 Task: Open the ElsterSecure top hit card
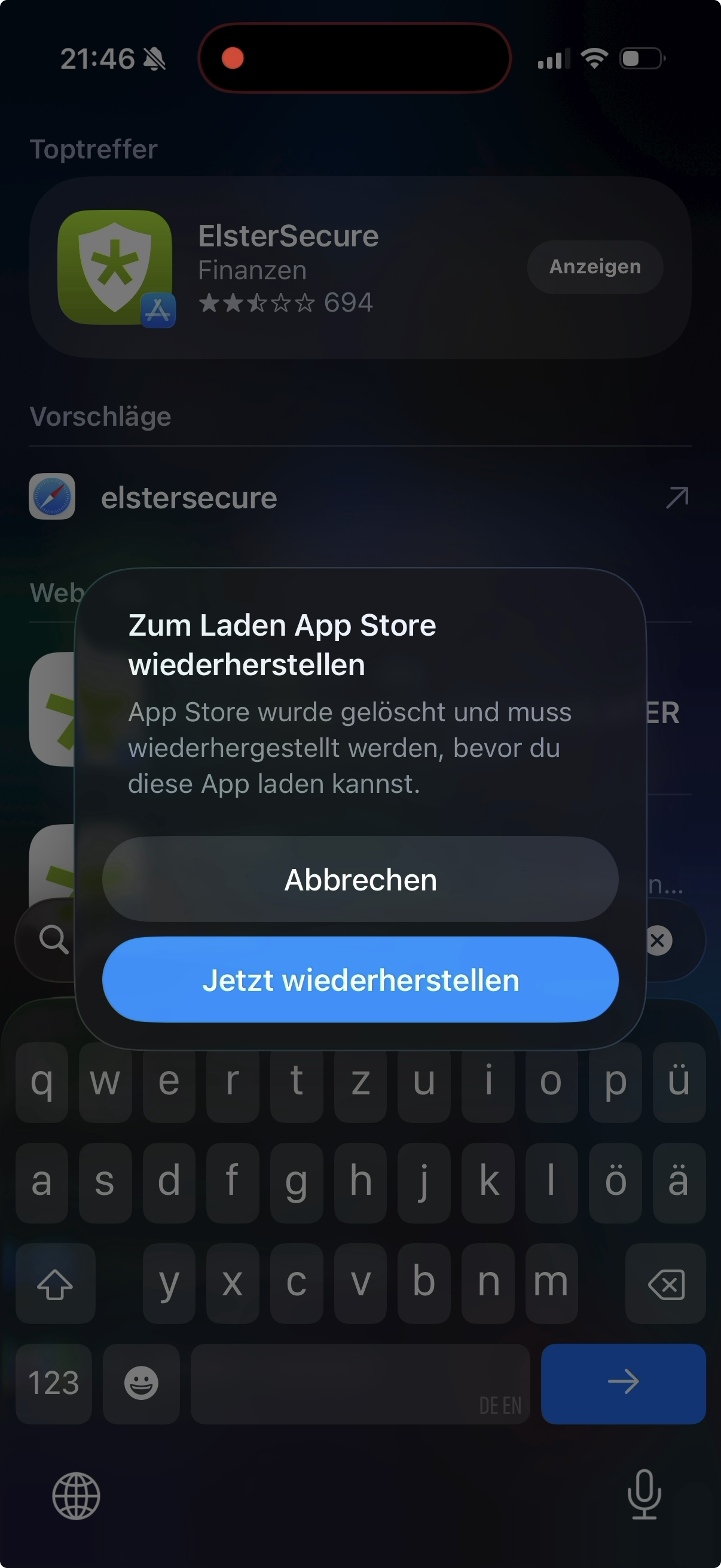point(360,267)
